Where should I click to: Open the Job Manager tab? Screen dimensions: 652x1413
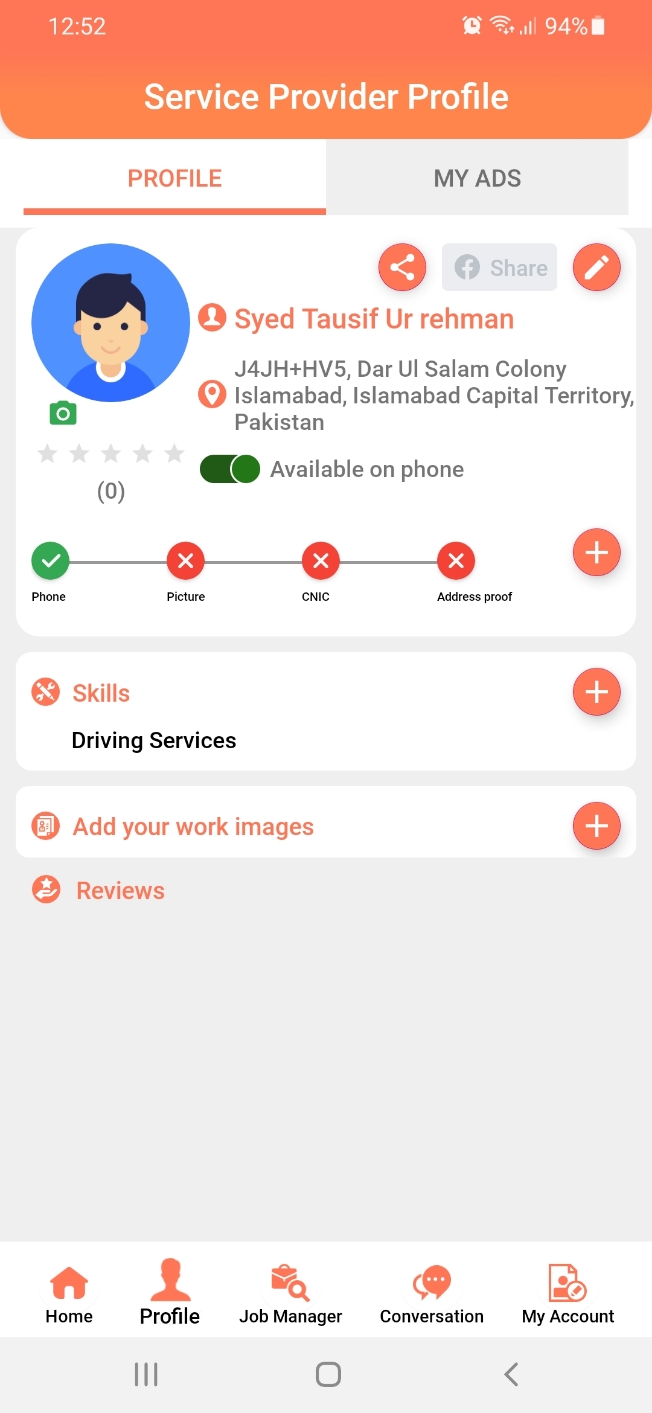coord(290,1295)
